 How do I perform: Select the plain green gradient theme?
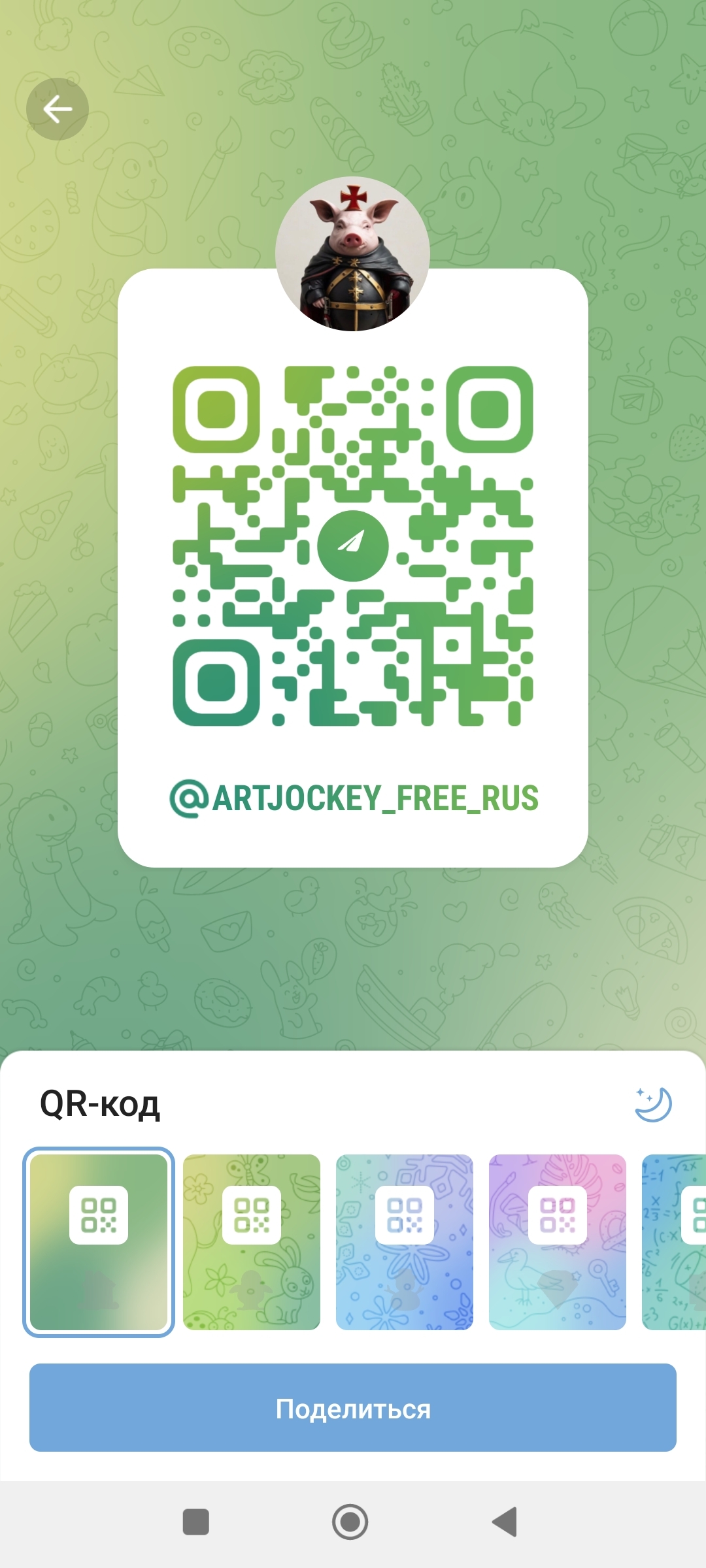coord(99,1242)
